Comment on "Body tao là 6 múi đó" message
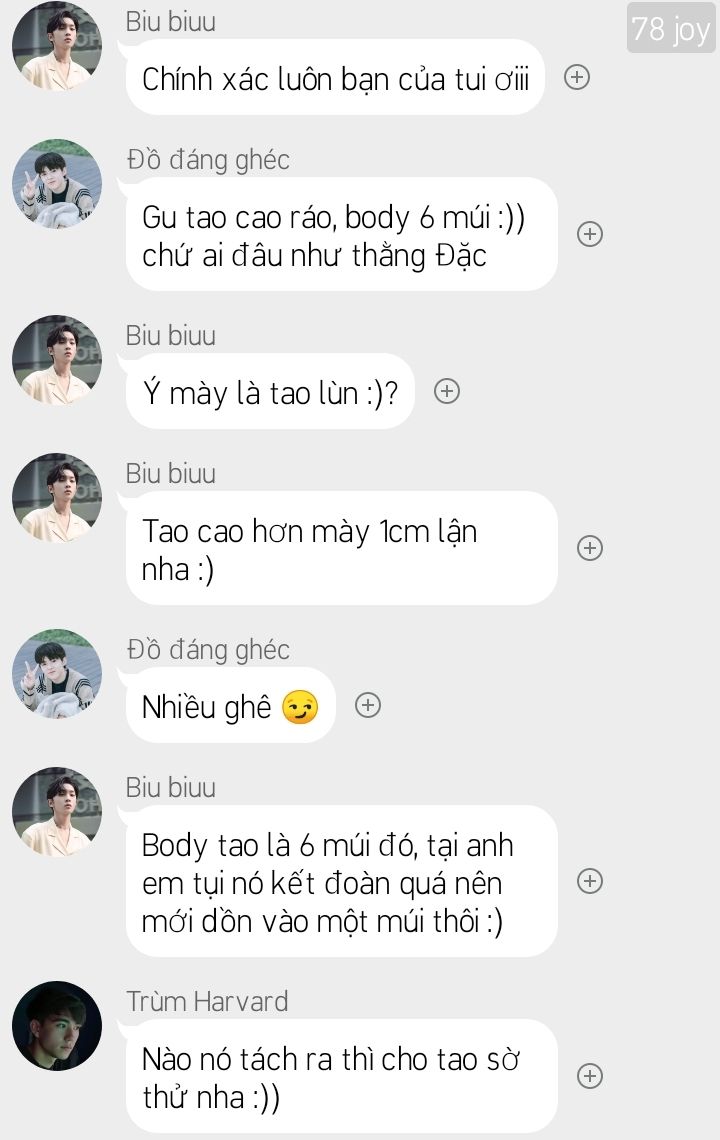This screenshot has width=720, height=1140. click(x=590, y=881)
